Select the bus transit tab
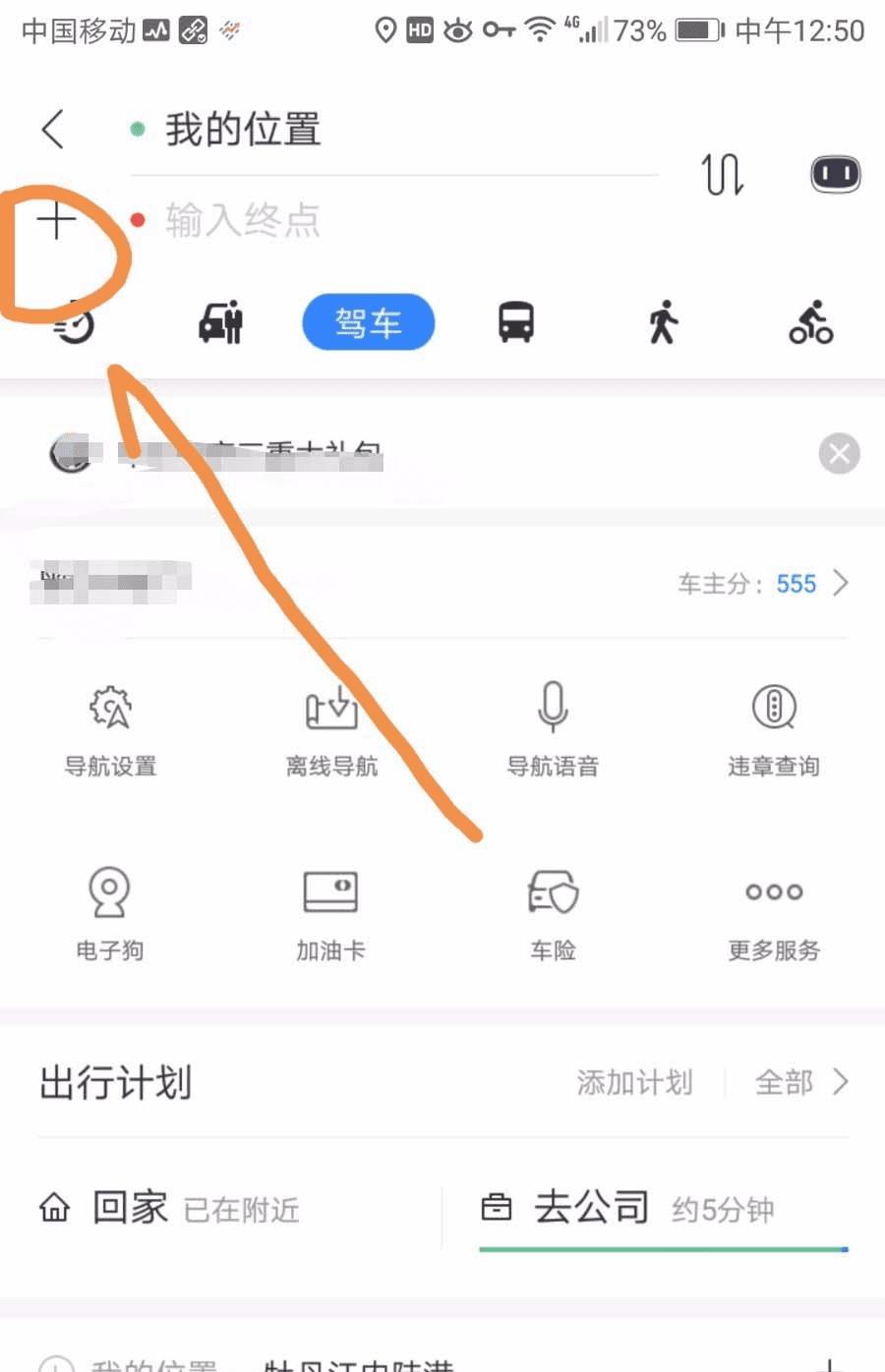Screen dimensions: 885x1372 click(x=516, y=321)
